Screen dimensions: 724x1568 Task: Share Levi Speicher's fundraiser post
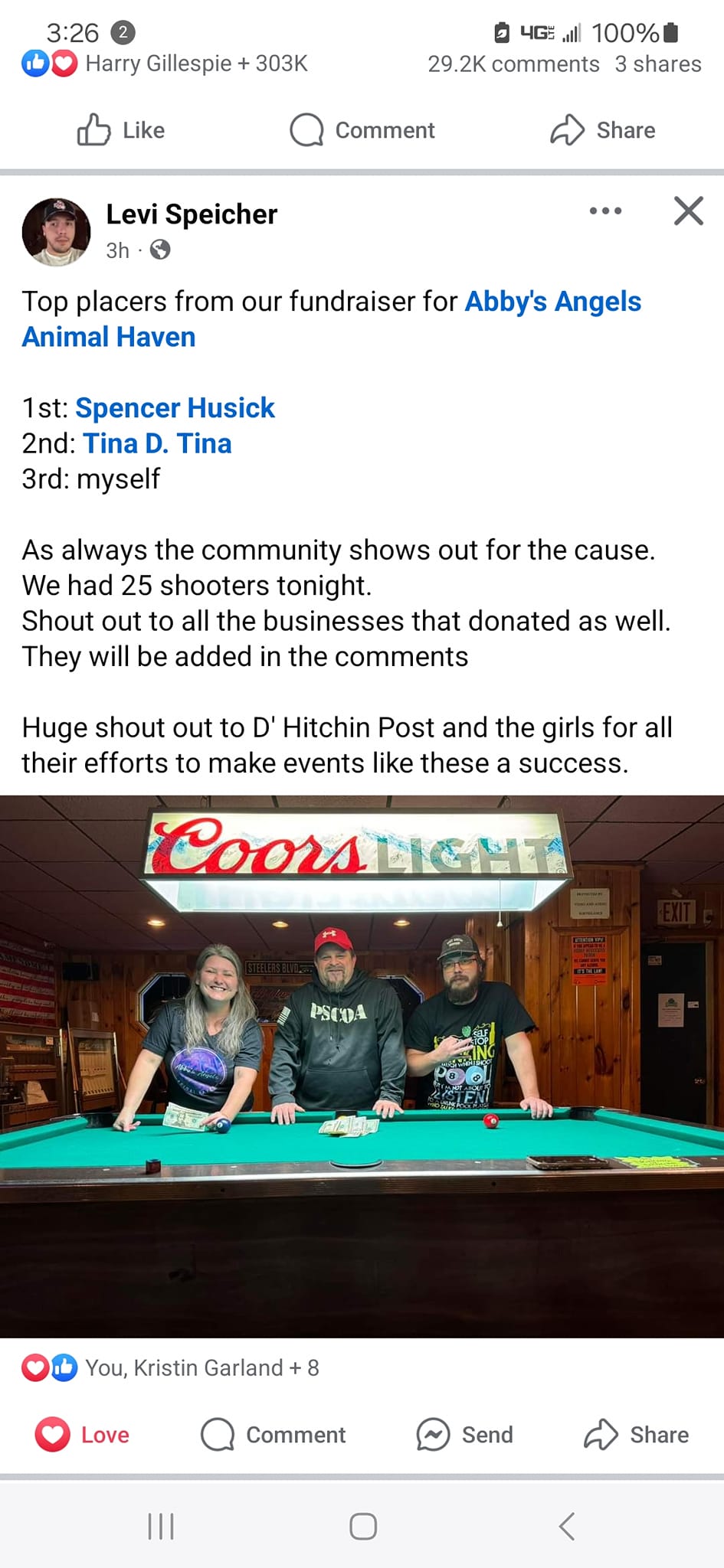coord(637,1434)
